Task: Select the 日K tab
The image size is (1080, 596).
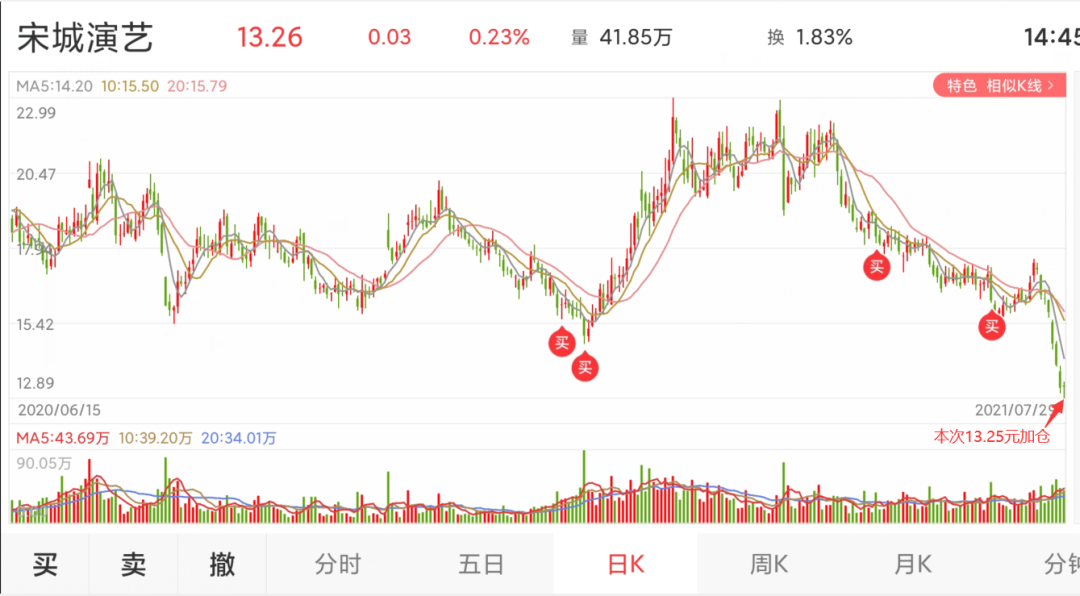Action: 625,564
